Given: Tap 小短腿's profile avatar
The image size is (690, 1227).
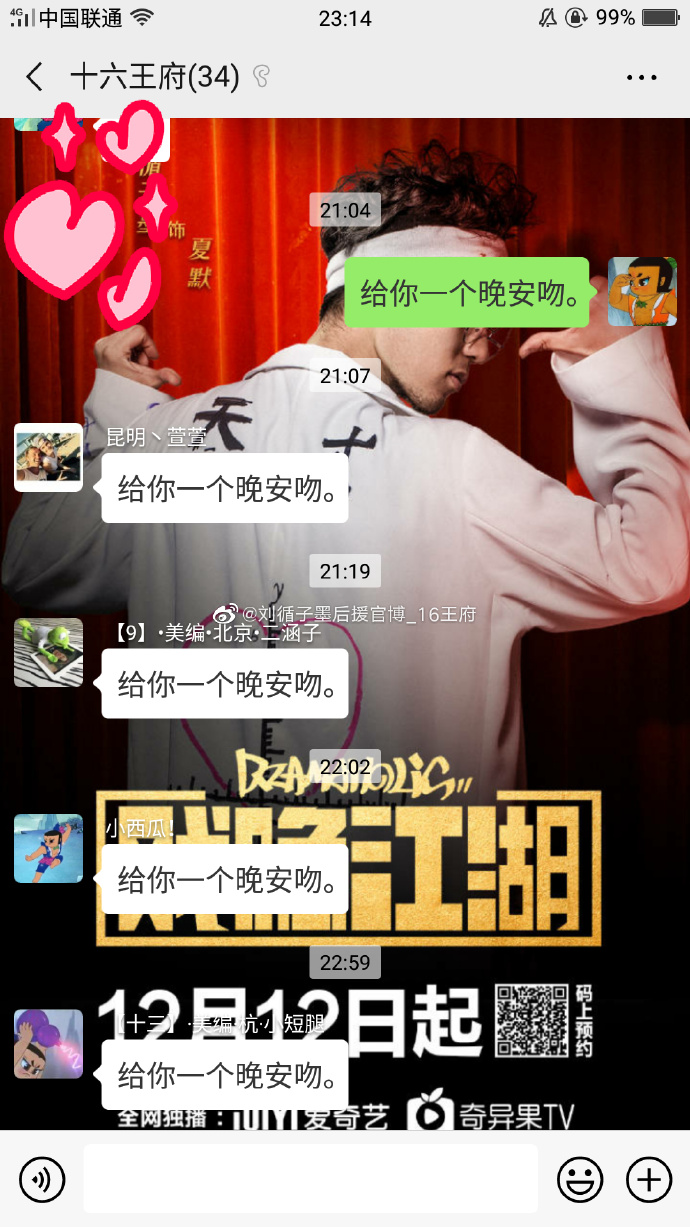Looking at the screenshot, I should [x=48, y=1044].
